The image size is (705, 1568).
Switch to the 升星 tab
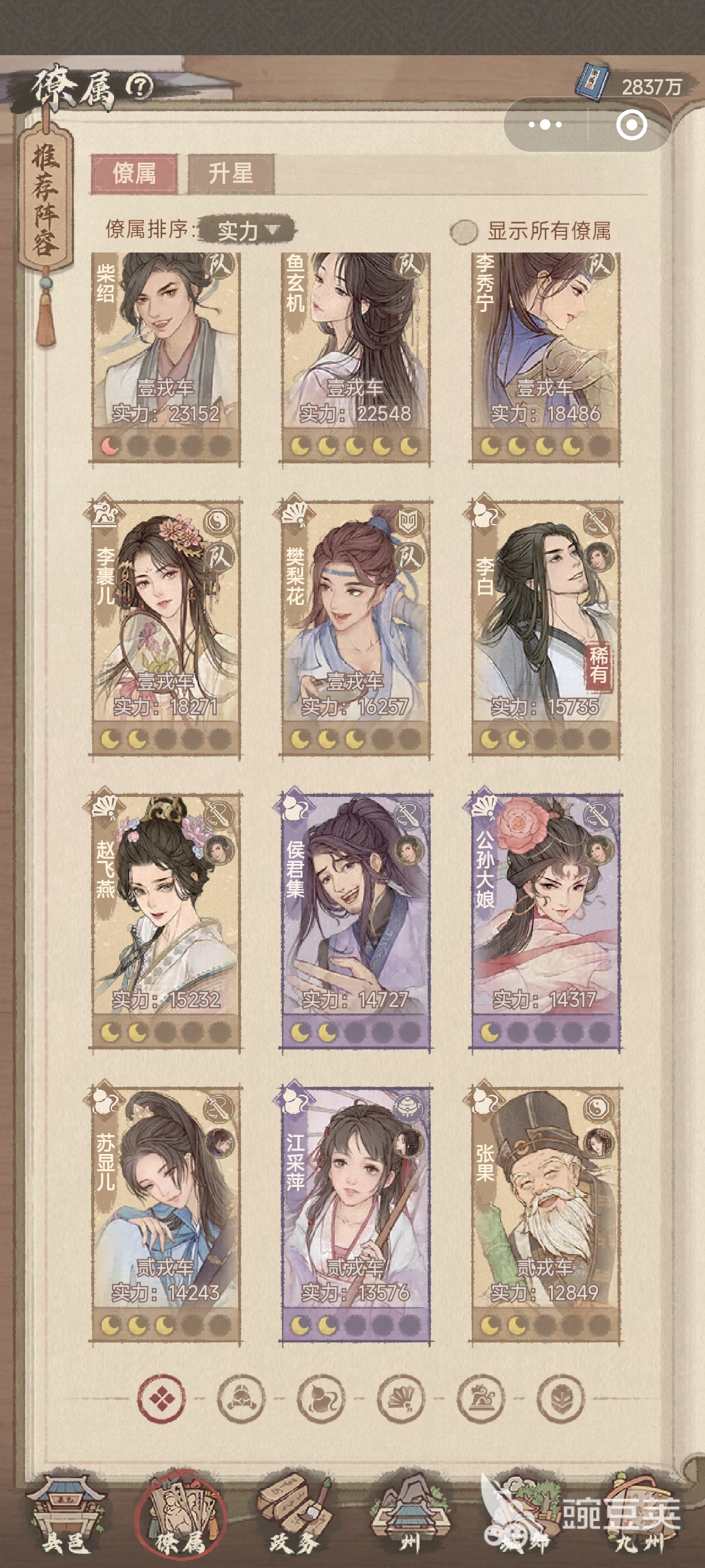pos(231,174)
